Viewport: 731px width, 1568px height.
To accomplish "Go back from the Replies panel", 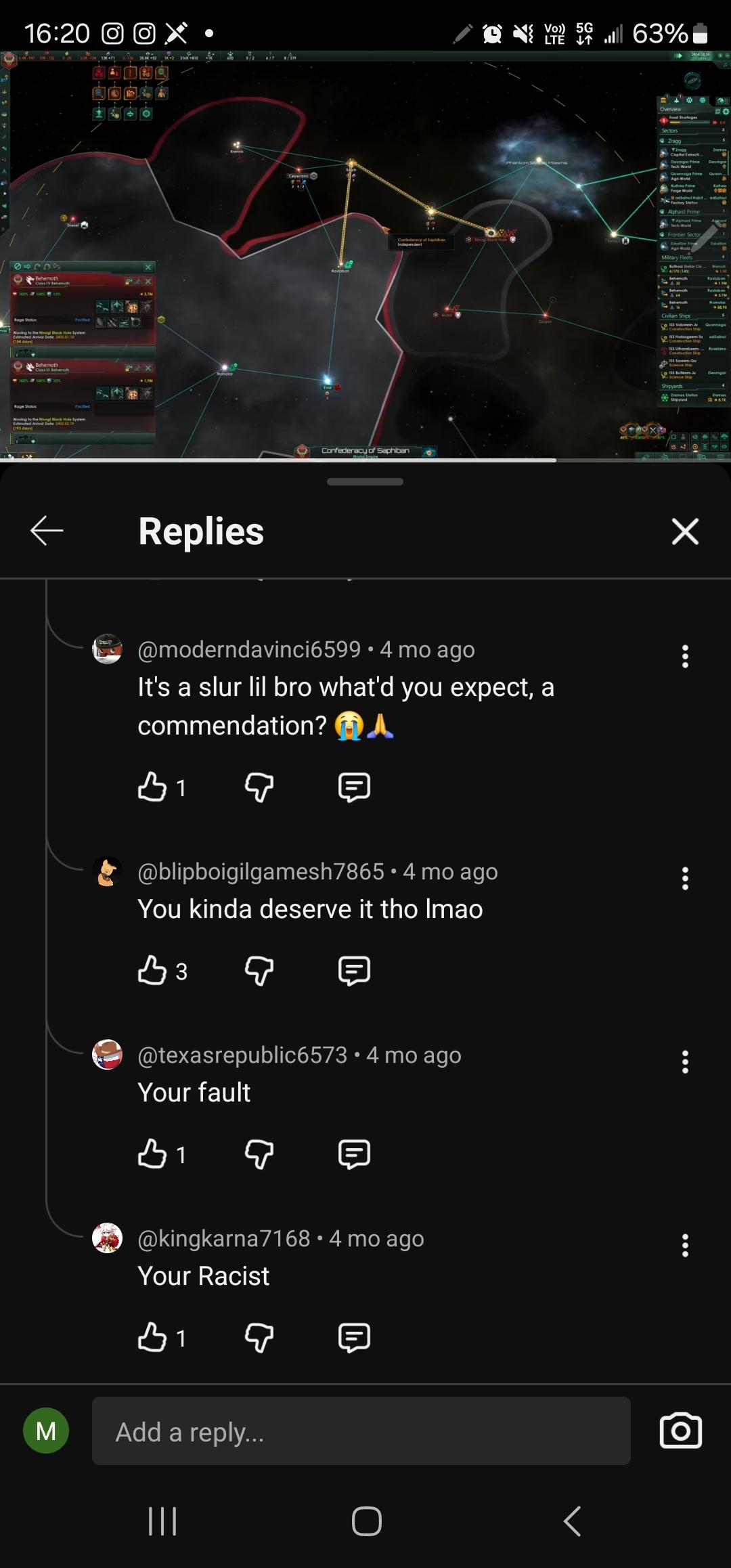I will (x=47, y=531).
